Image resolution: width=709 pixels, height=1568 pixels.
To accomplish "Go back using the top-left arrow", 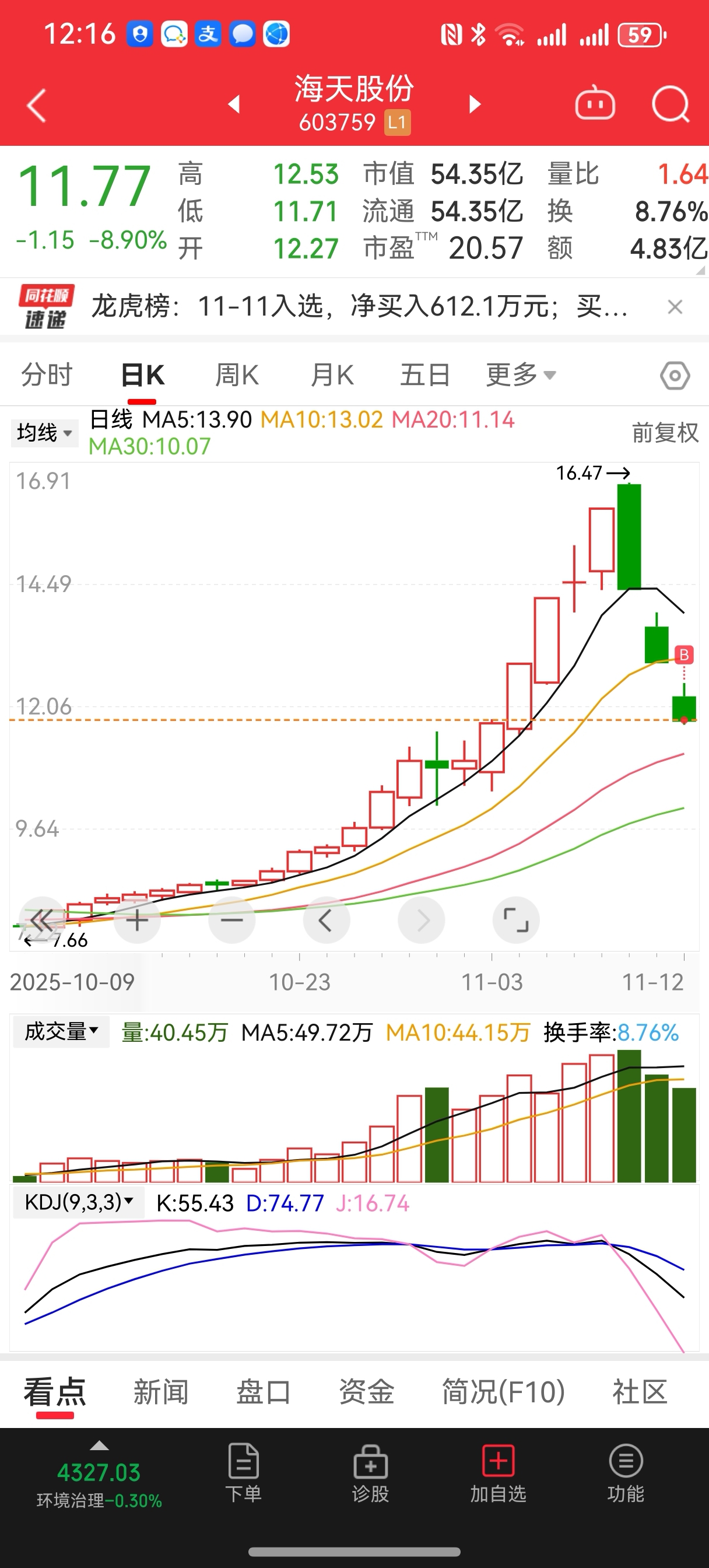I will pos(37,106).
